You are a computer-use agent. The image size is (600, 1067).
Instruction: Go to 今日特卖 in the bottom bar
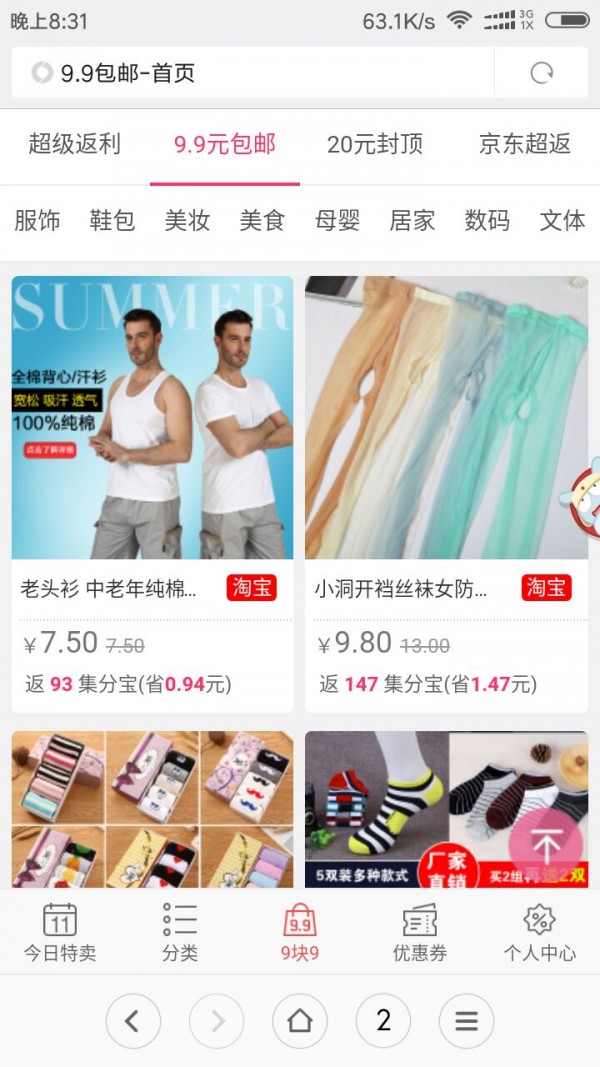click(x=60, y=932)
